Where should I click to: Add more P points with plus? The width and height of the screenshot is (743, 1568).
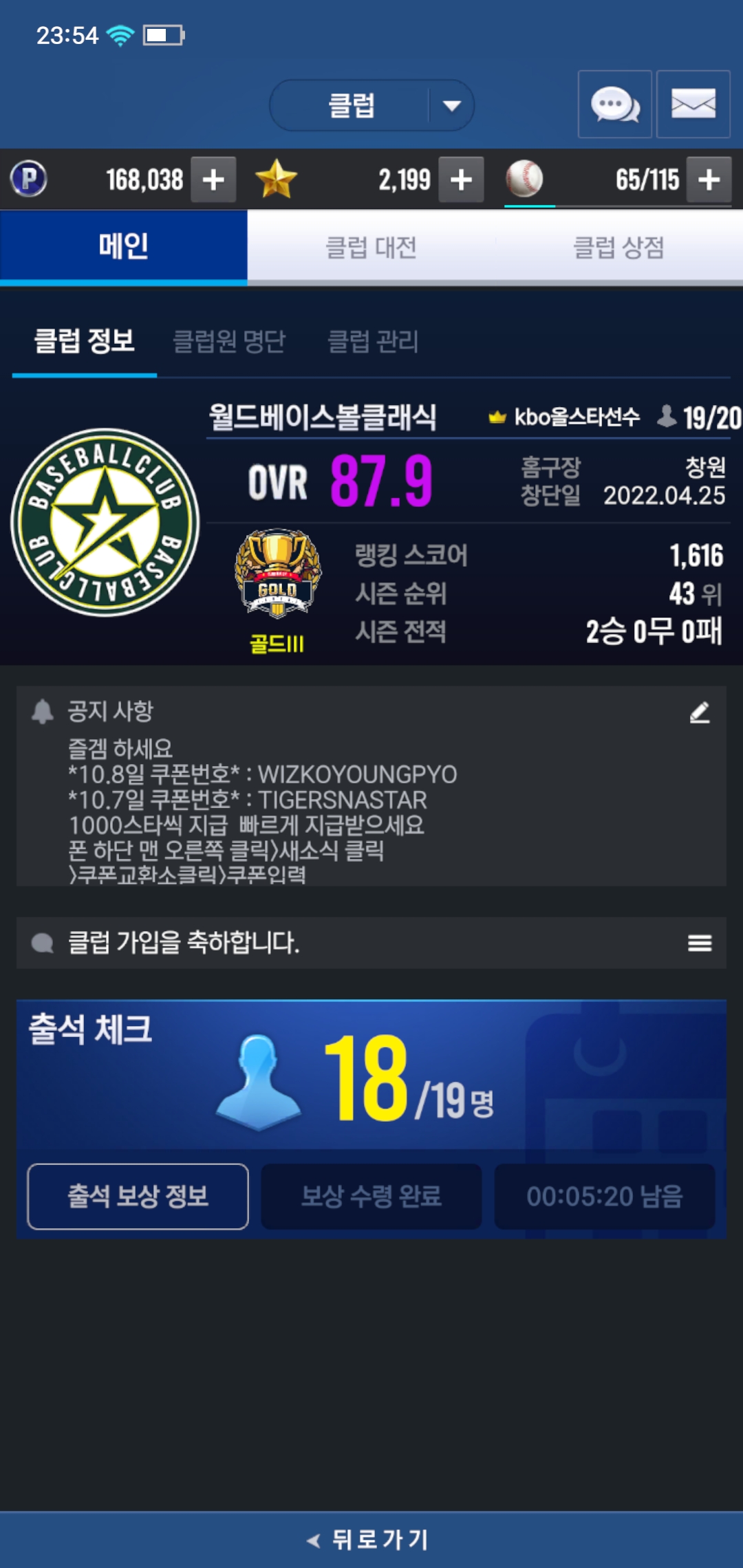(213, 179)
